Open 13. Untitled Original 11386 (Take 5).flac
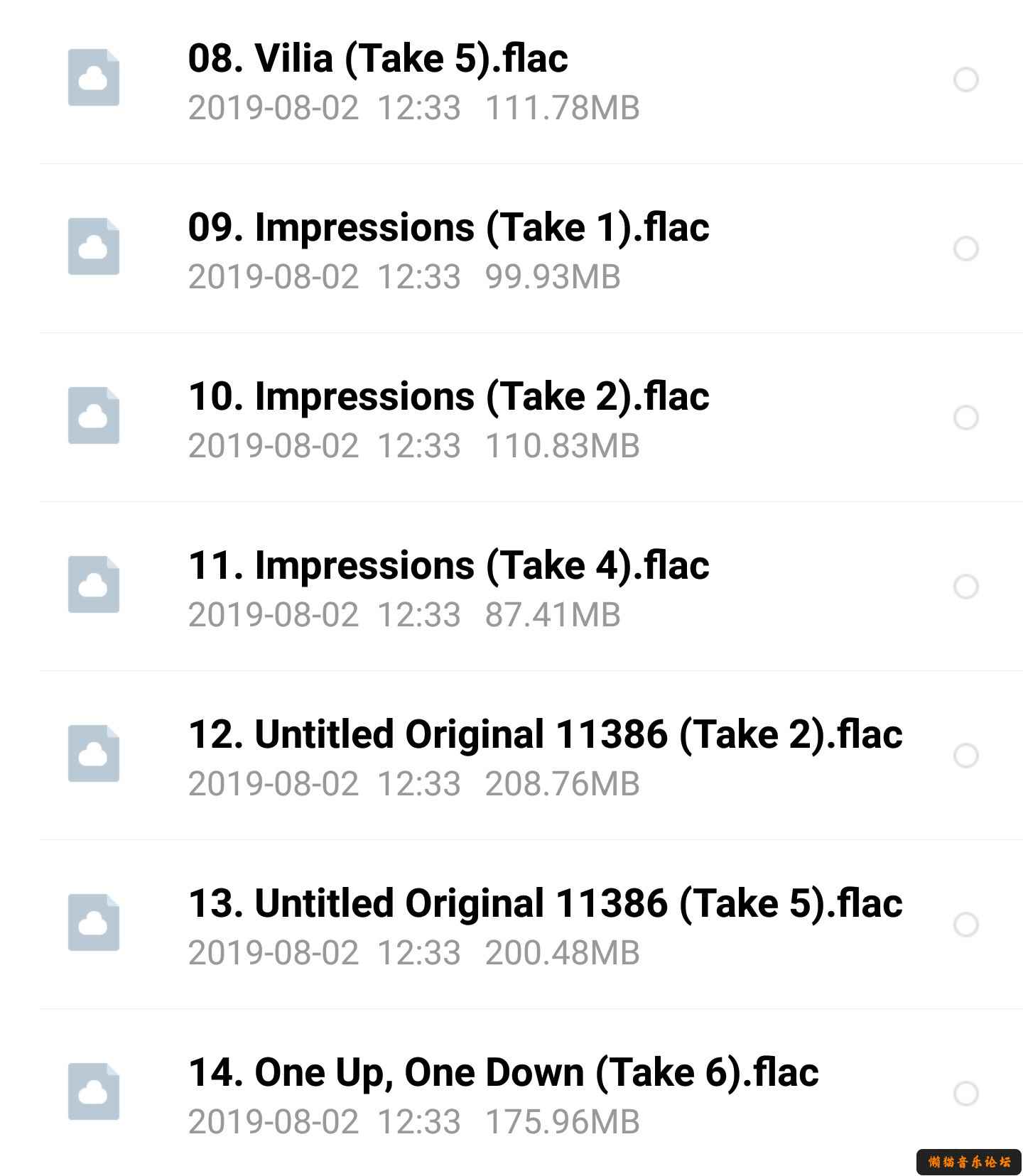 coord(544,904)
